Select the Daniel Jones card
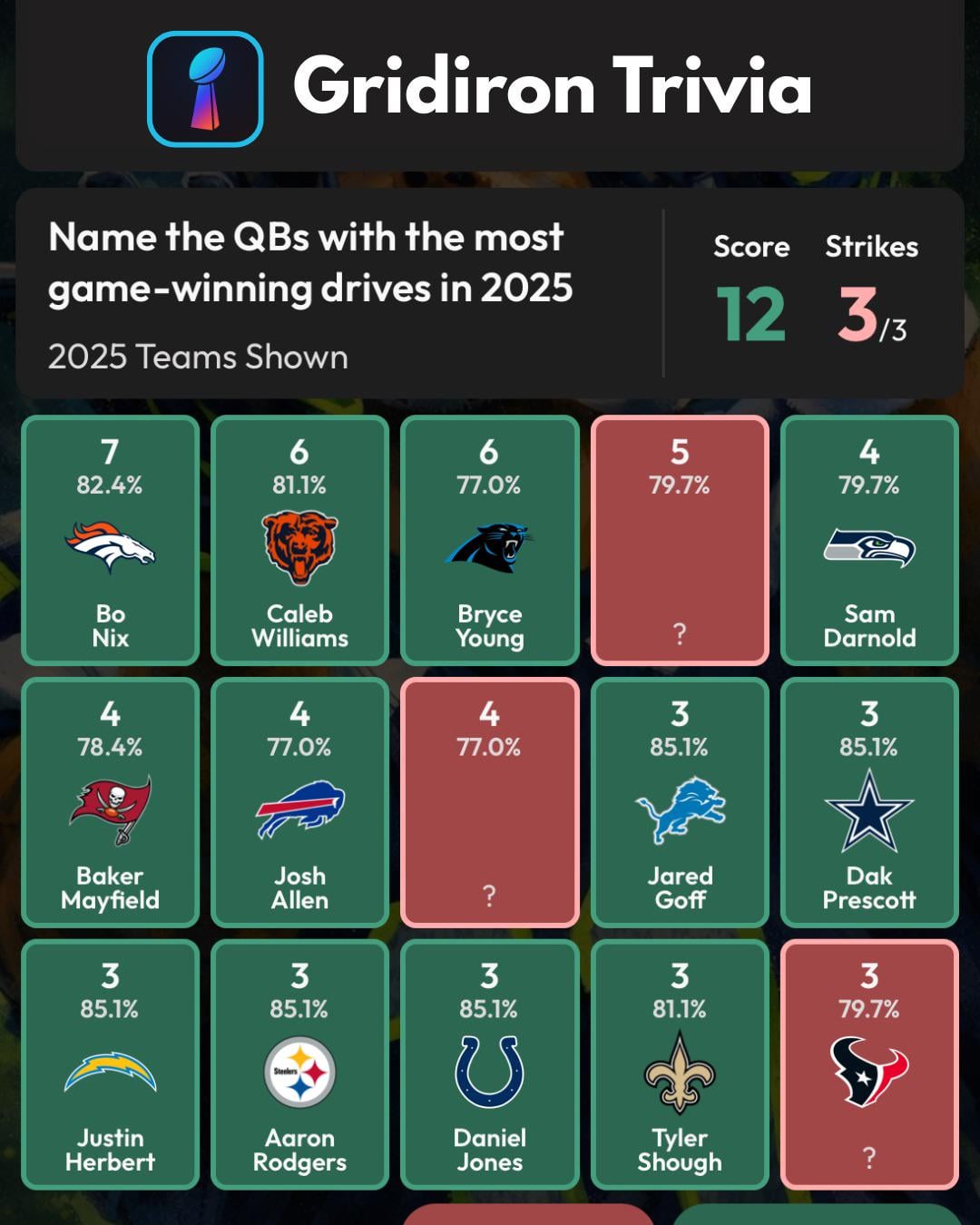This screenshot has width=980, height=1225. tap(489, 1064)
